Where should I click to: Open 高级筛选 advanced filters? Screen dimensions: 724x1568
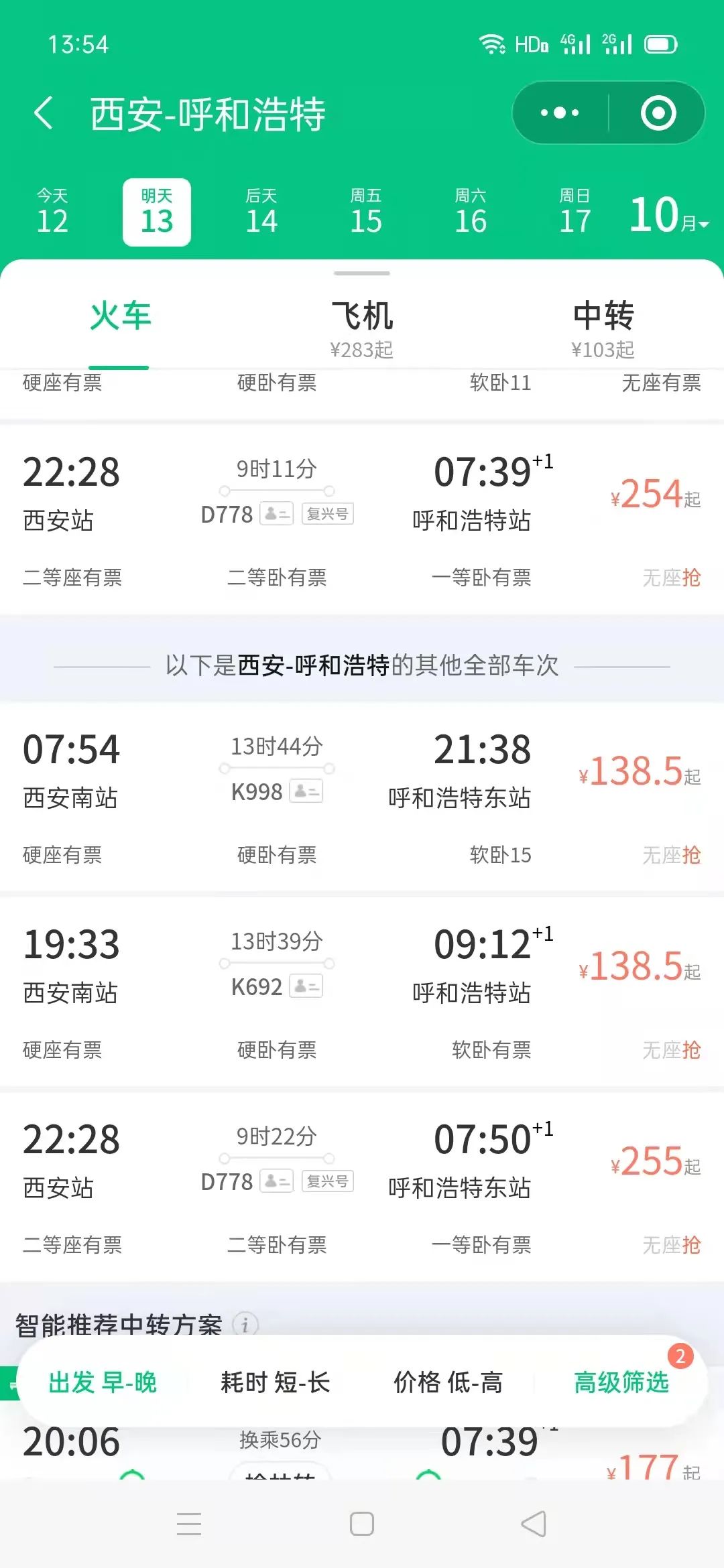click(x=621, y=1382)
